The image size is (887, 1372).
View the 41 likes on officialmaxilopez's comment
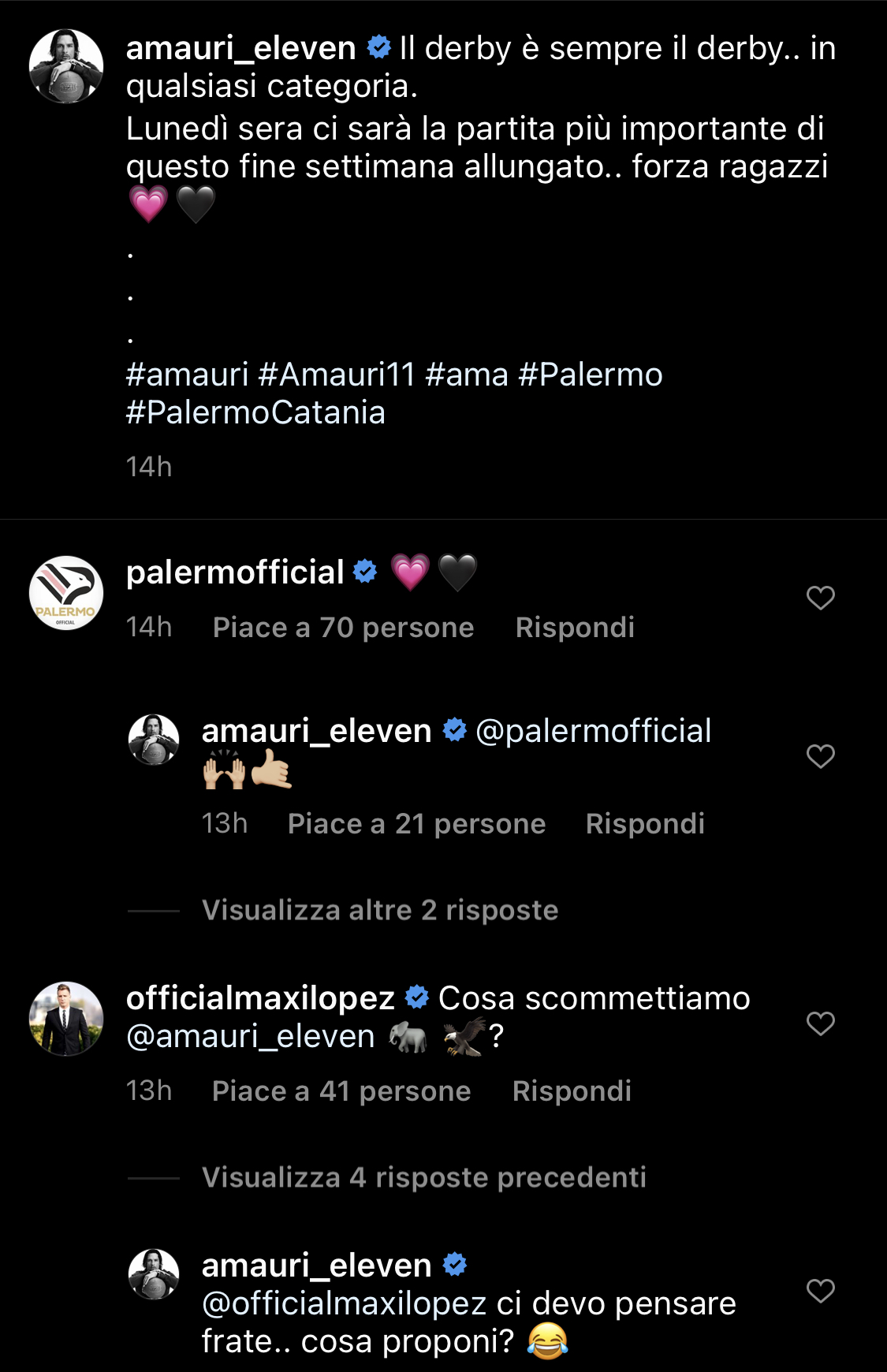coord(341,1091)
